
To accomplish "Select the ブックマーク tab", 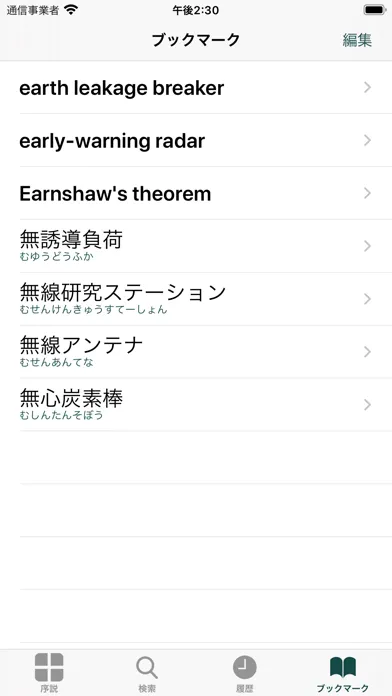I will coord(343,672).
